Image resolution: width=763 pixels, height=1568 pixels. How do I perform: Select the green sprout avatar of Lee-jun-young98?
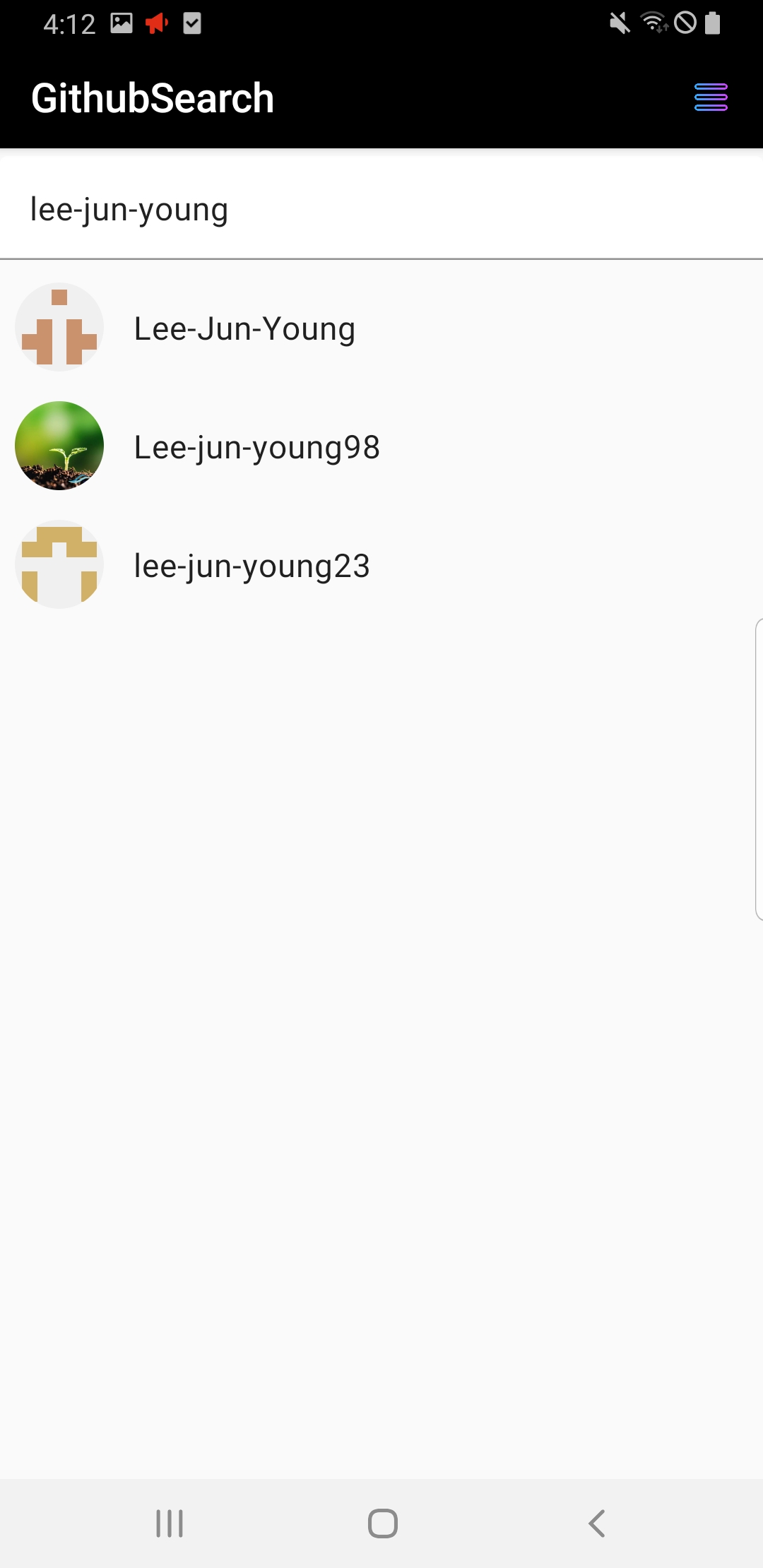[59, 446]
